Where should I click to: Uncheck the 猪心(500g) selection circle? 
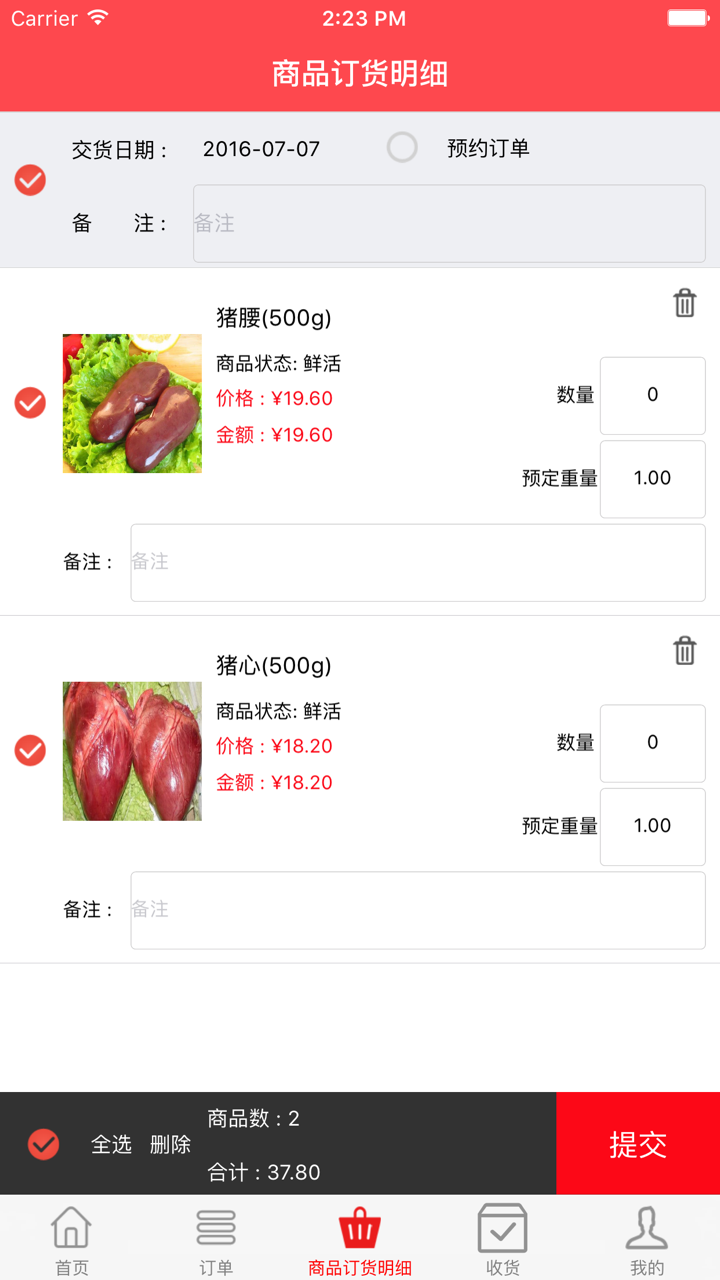(x=30, y=751)
